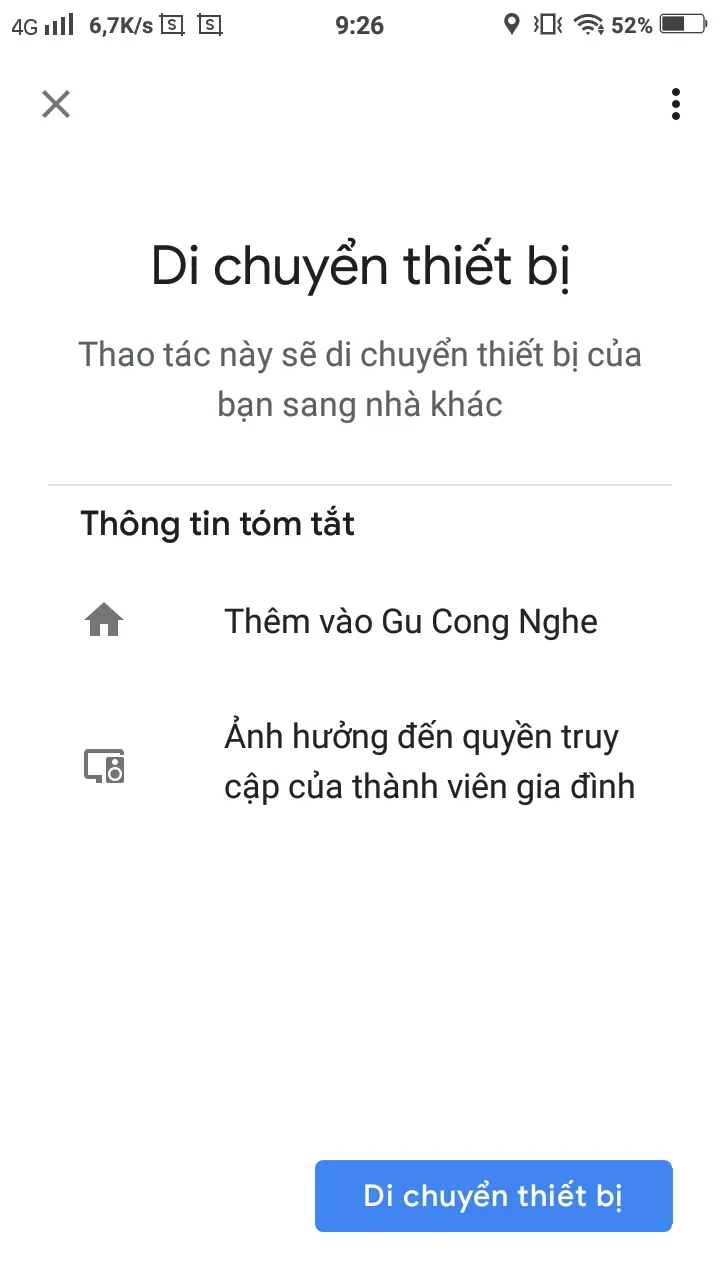Screen dimensions: 720x1280
Task: Close the Di chuyển thiết bị screen with the X
Action: 55,104
